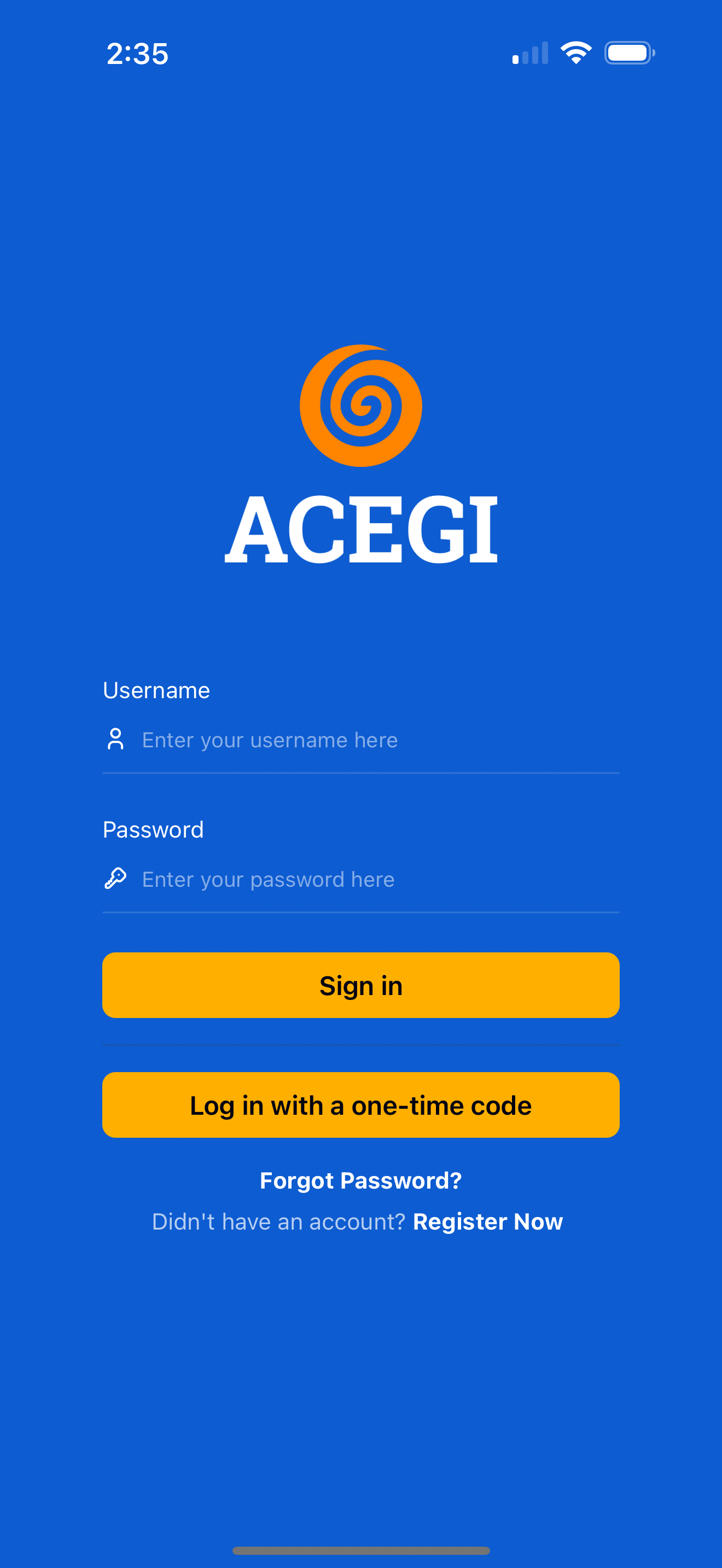Tap the Sign in button

[361, 985]
